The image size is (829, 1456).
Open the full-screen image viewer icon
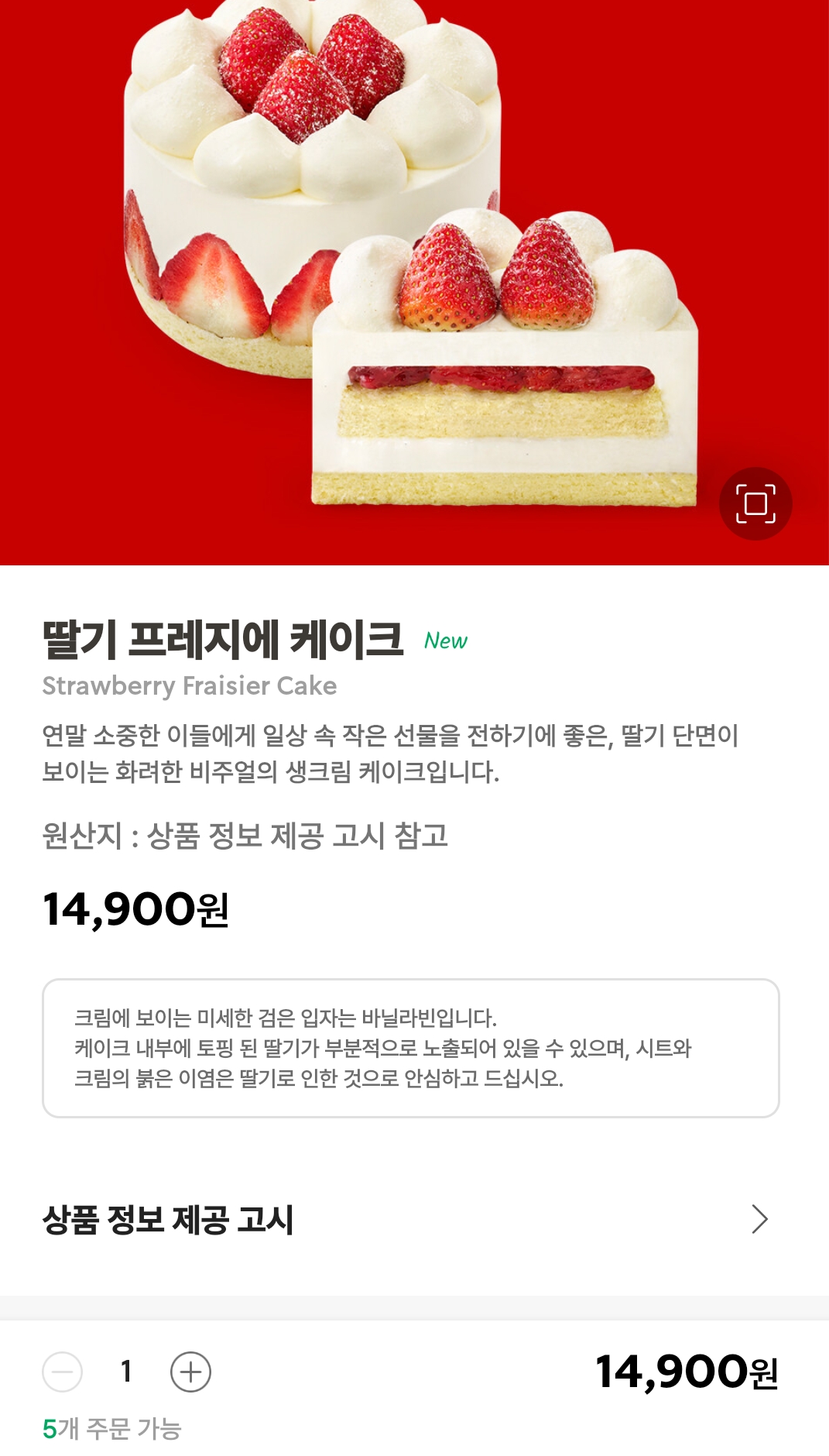[755, 504]
